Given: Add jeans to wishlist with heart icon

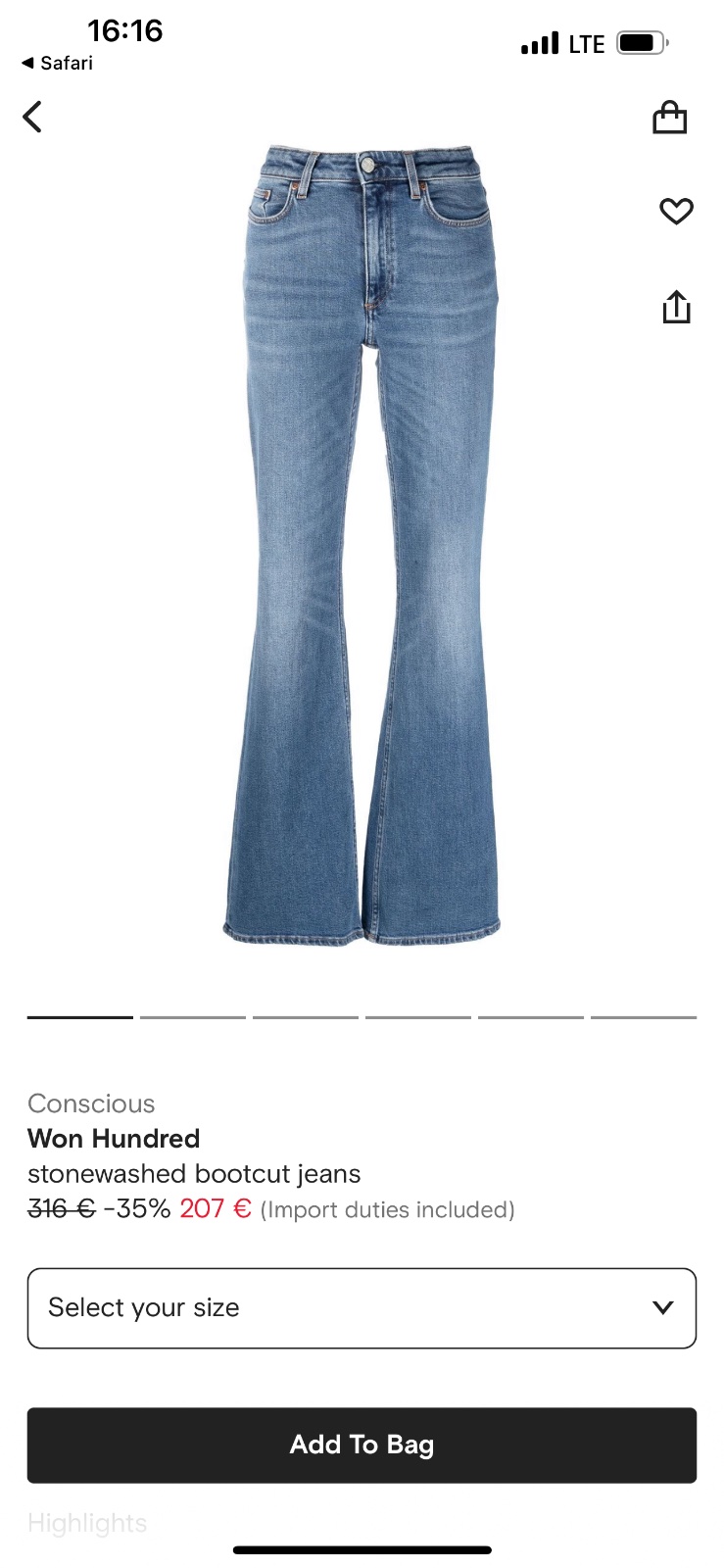Looking at the screenshot, I should 676,211.
